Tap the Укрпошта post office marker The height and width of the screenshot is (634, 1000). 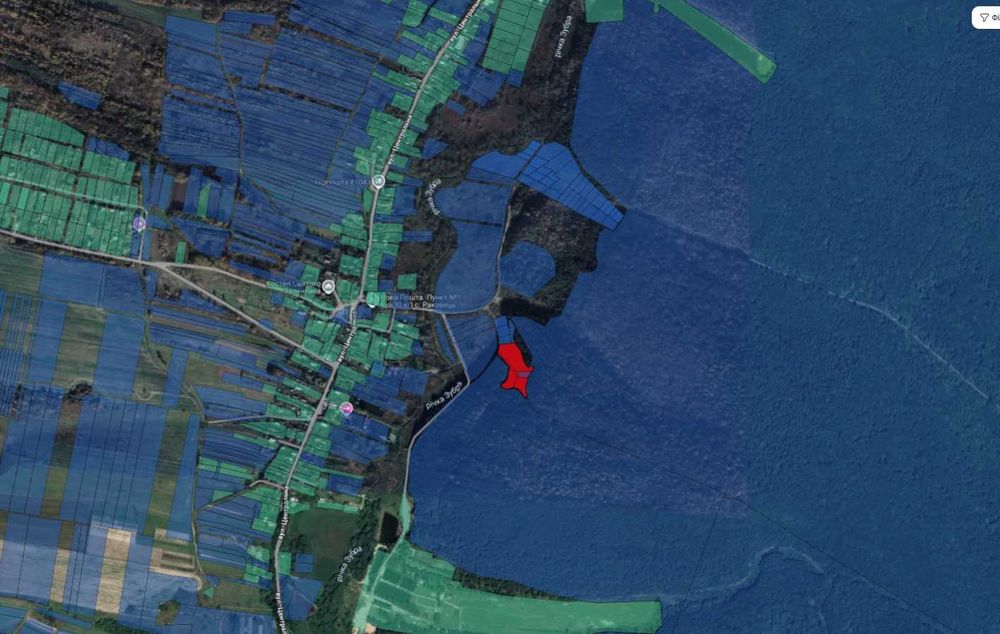click(378, 181)
